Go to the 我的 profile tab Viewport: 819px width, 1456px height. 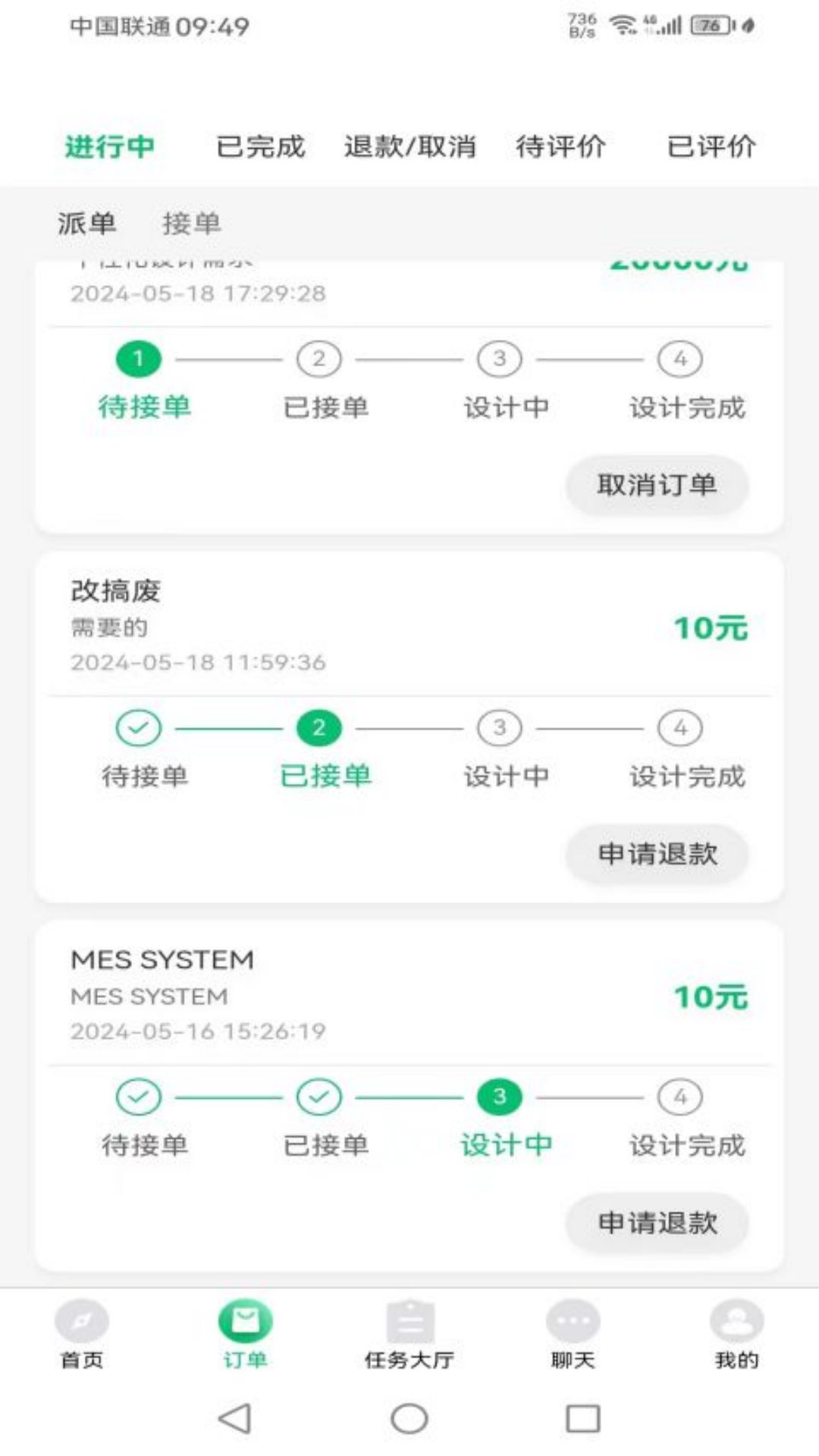coord(736,1335)
